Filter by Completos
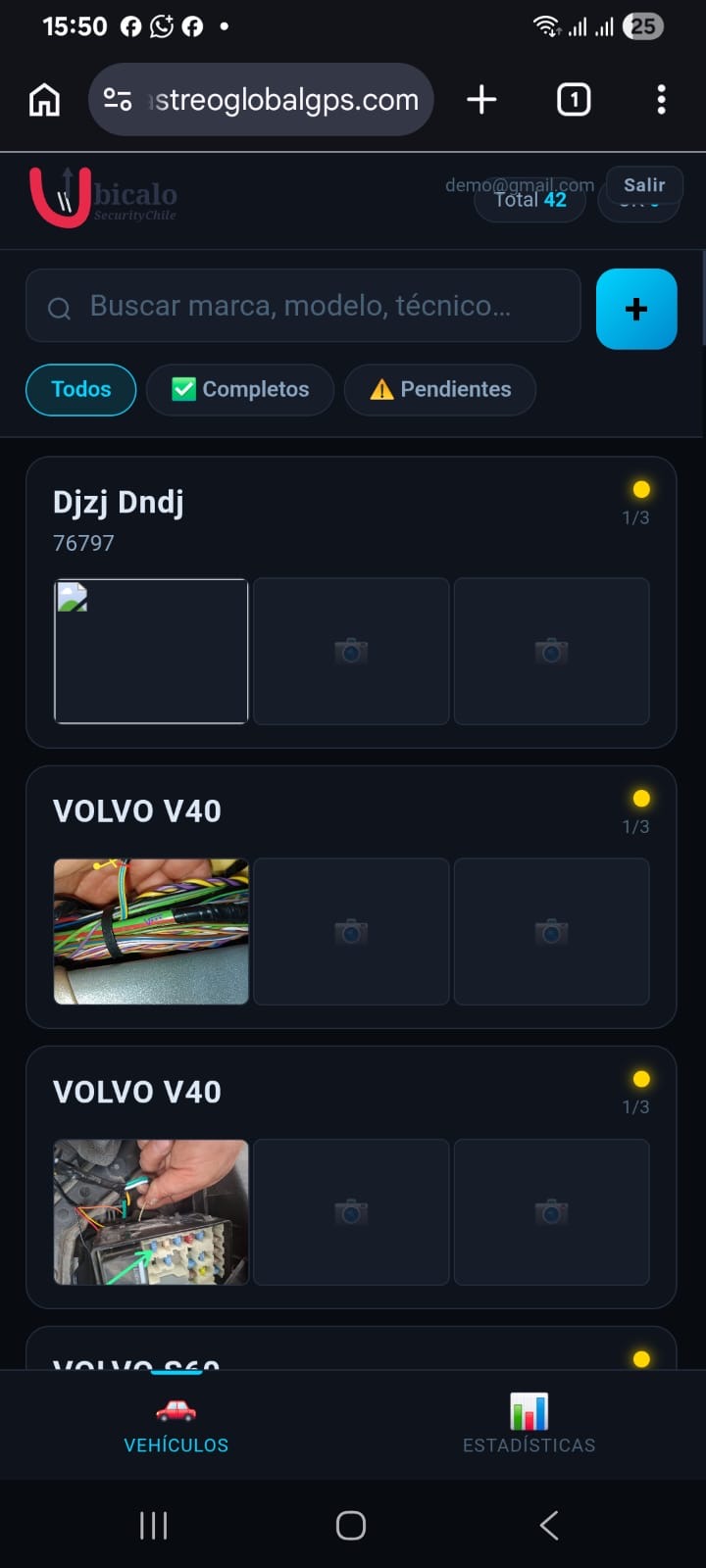 [240, 389]
